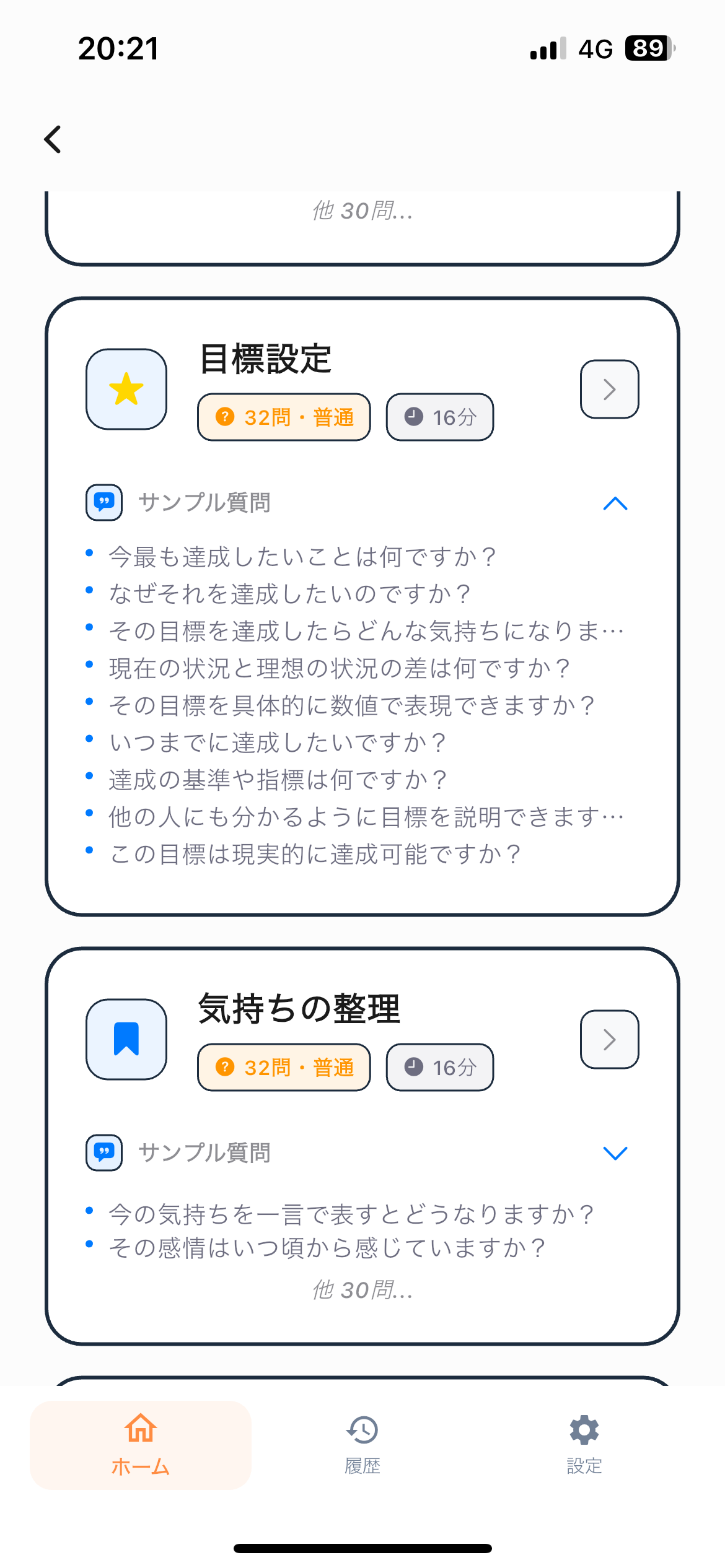Click the orange question icon in 32問・普通 badge
Viewport: 725px width, 1568px height.
click(226, 417)
